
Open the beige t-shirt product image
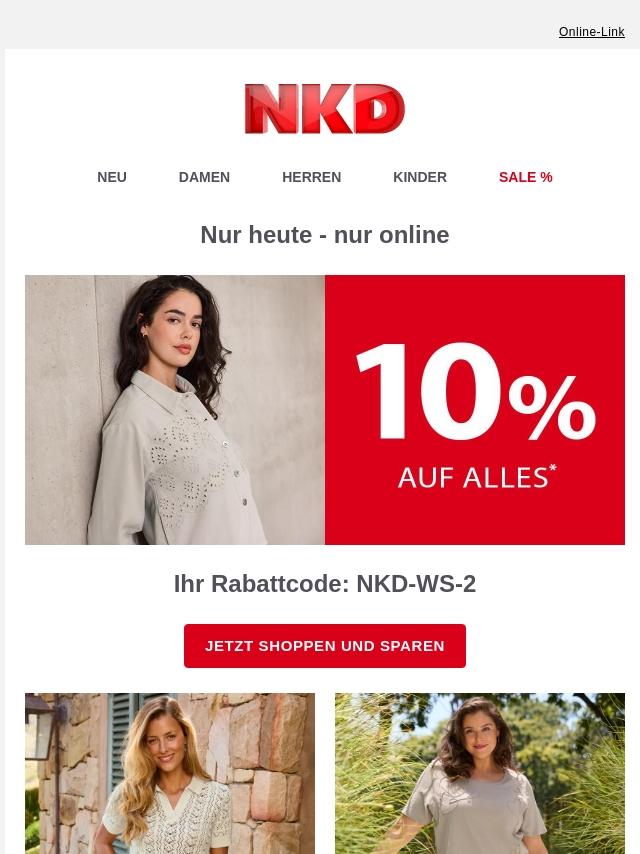point(480,773)
